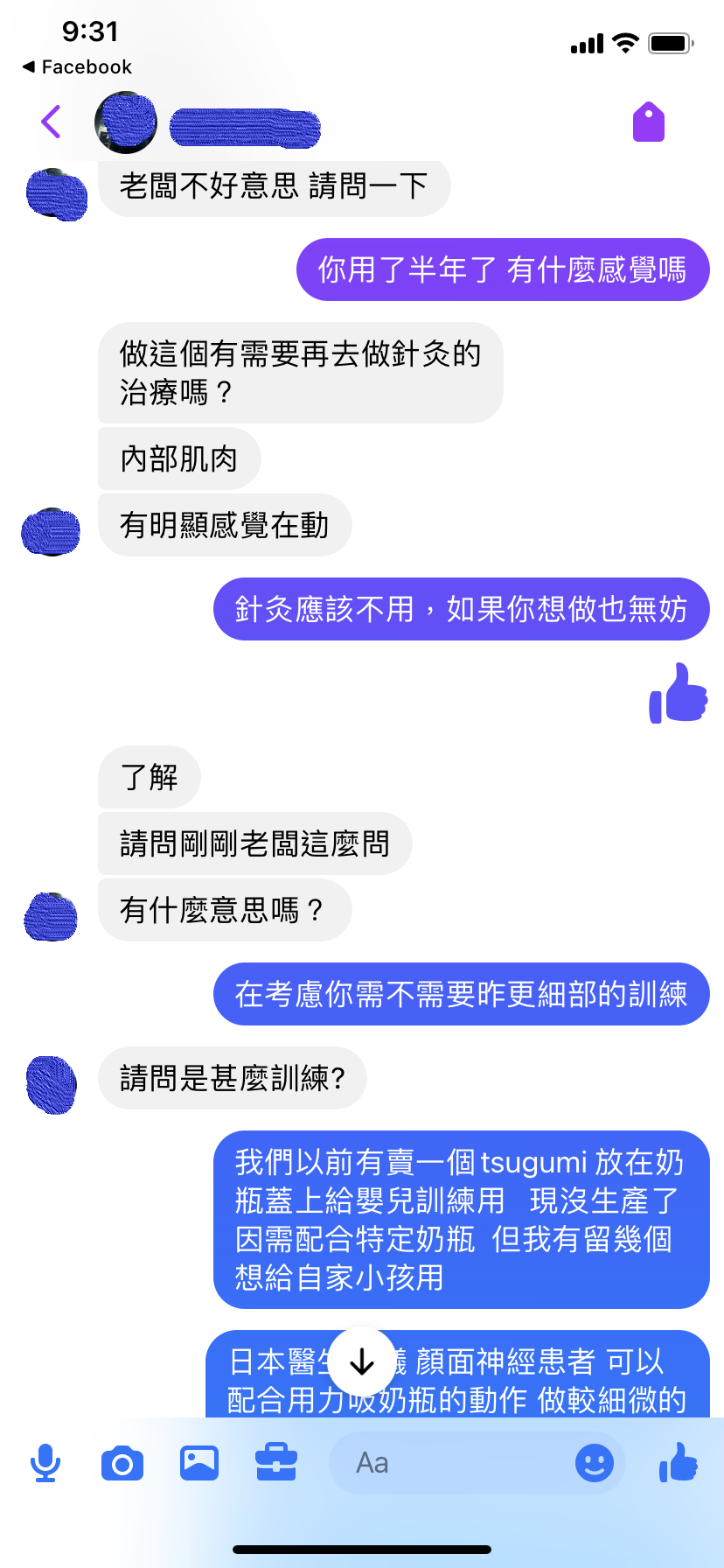Open the photo gallery picker
The width and height of the screenshot is (724, 1568).
pyautogui.click(x=199, y=1463)
